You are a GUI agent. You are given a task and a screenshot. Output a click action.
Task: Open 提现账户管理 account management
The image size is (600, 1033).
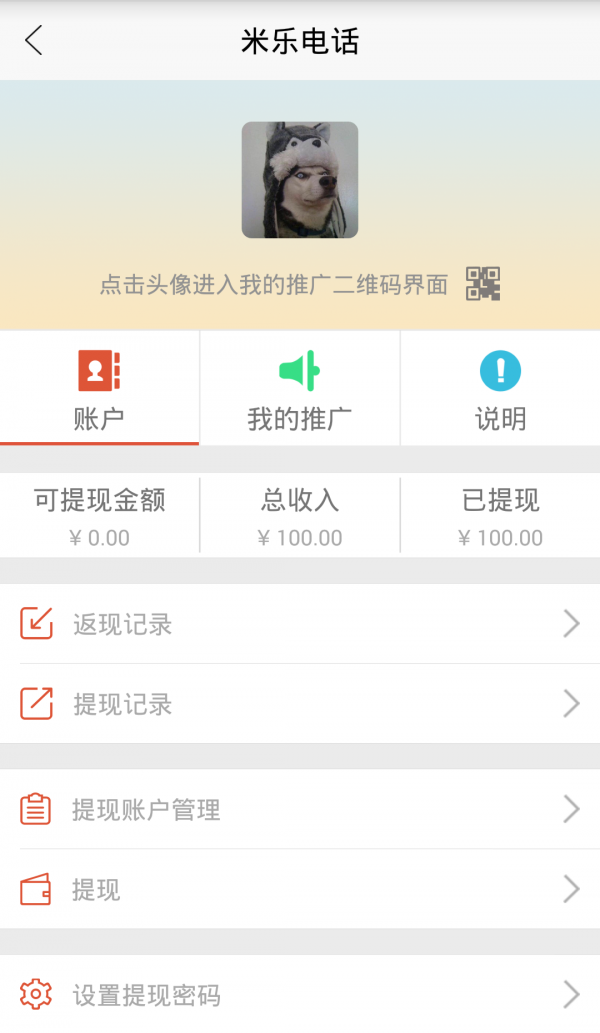pyautogui.click(x=300, y=809)
